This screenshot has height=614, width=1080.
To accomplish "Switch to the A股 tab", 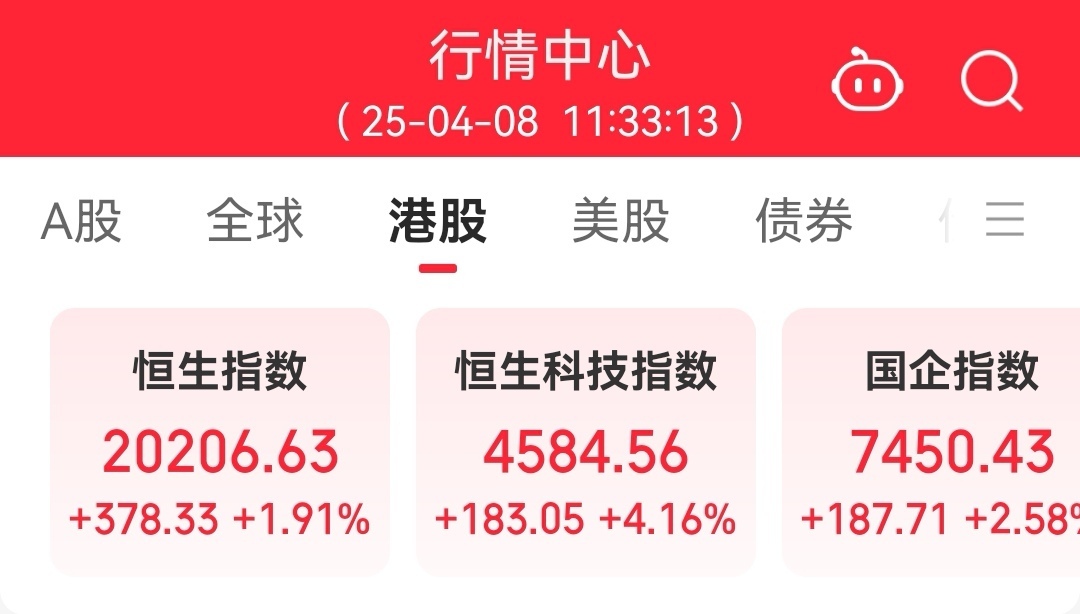I will click(x=81, y=221).
